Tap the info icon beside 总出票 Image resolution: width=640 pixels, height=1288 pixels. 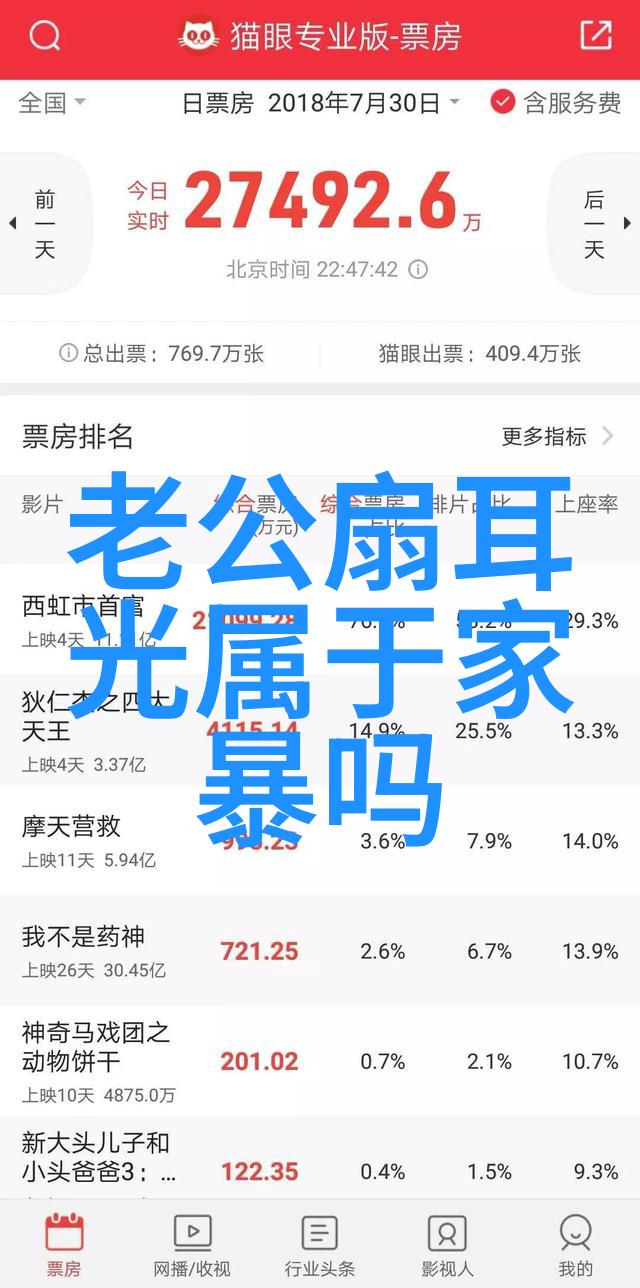[68, 352]
